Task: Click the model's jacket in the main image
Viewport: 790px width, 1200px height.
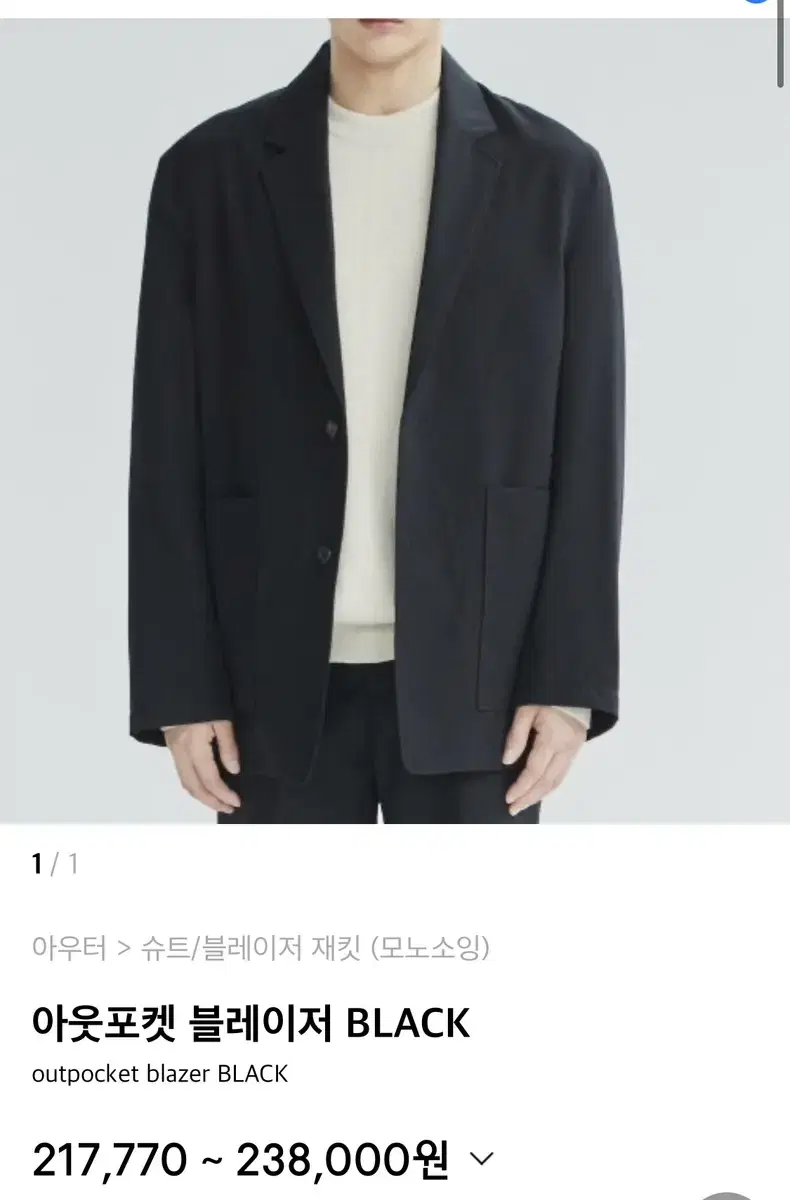Action: (x=370, y=450)
